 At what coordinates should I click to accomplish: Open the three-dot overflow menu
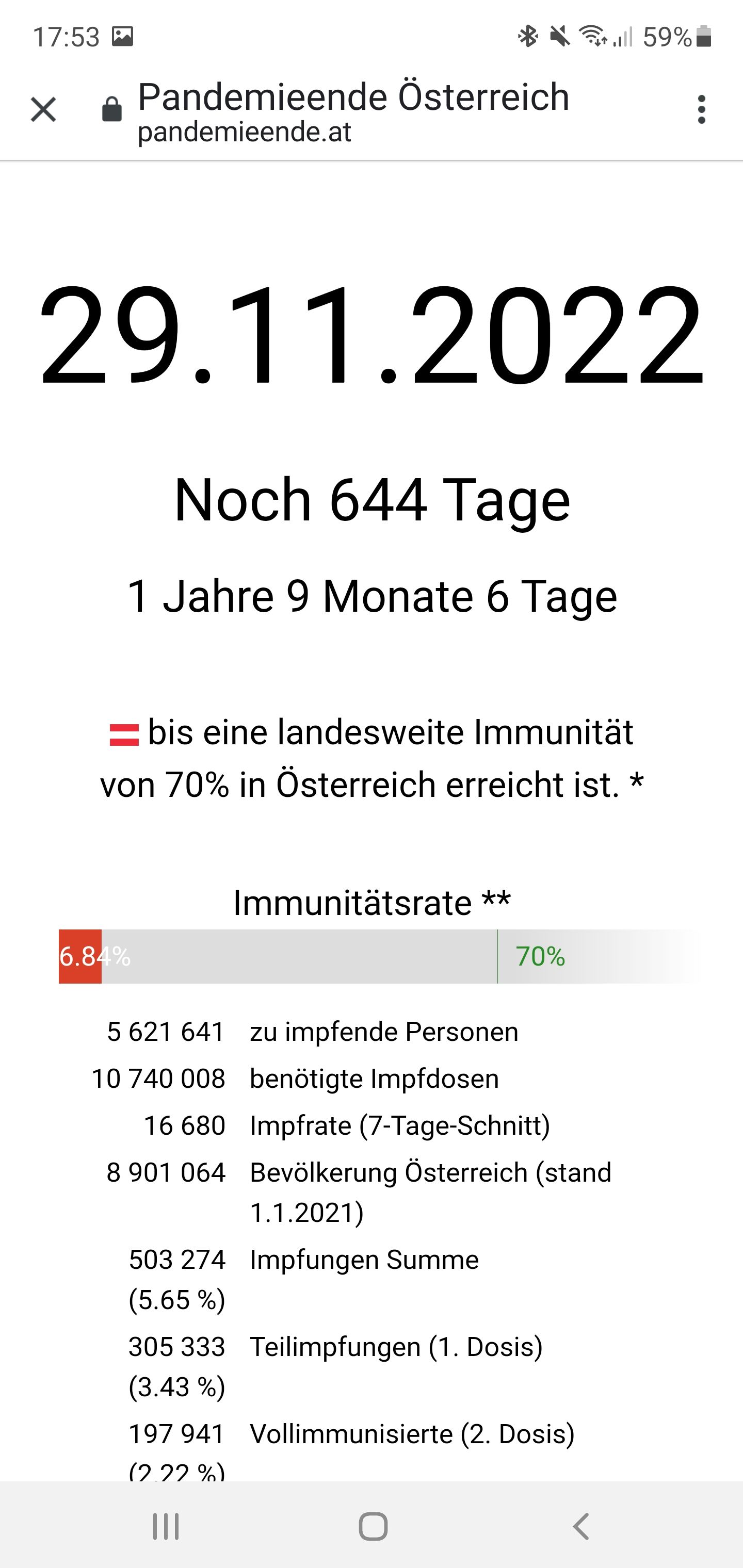tap(702, 110)
